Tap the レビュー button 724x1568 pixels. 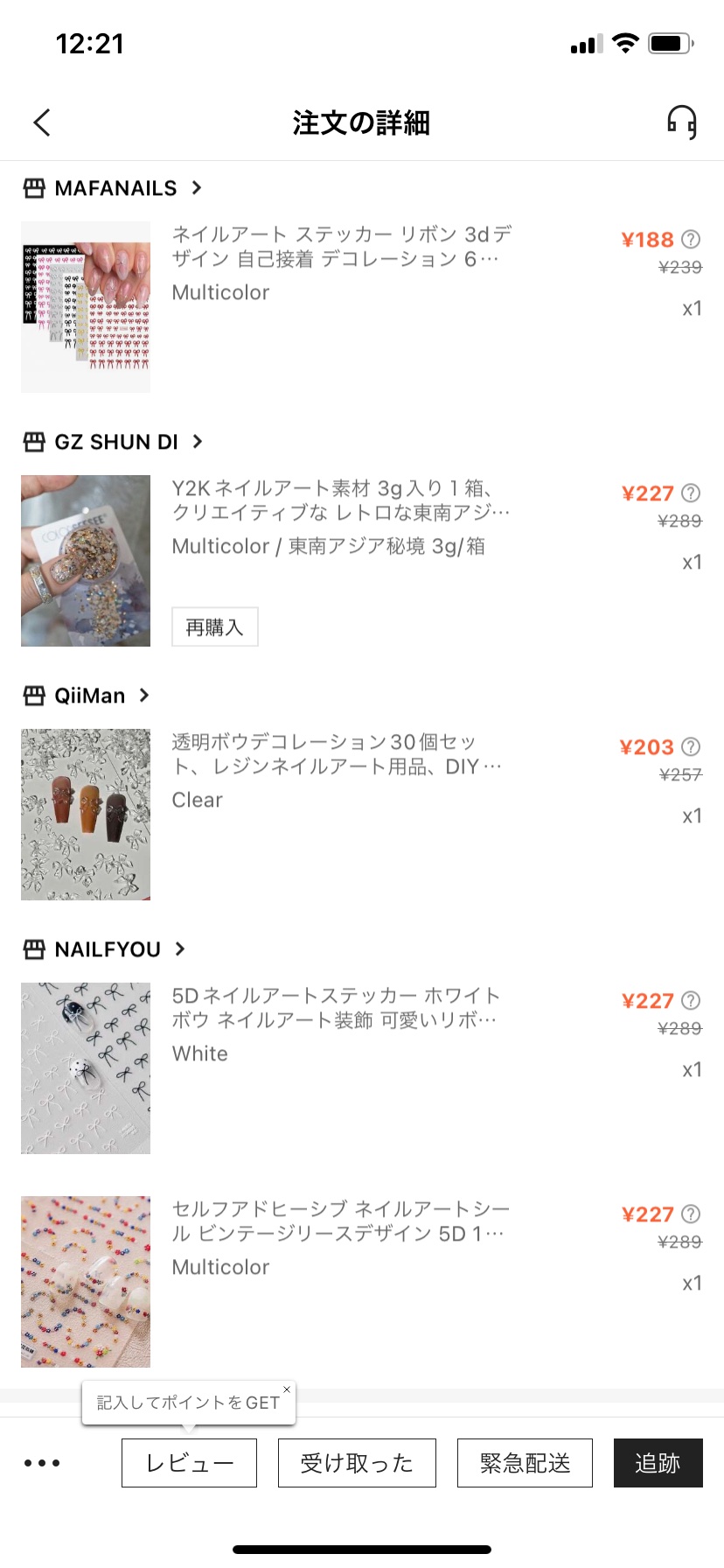(x=189, y=1463)
